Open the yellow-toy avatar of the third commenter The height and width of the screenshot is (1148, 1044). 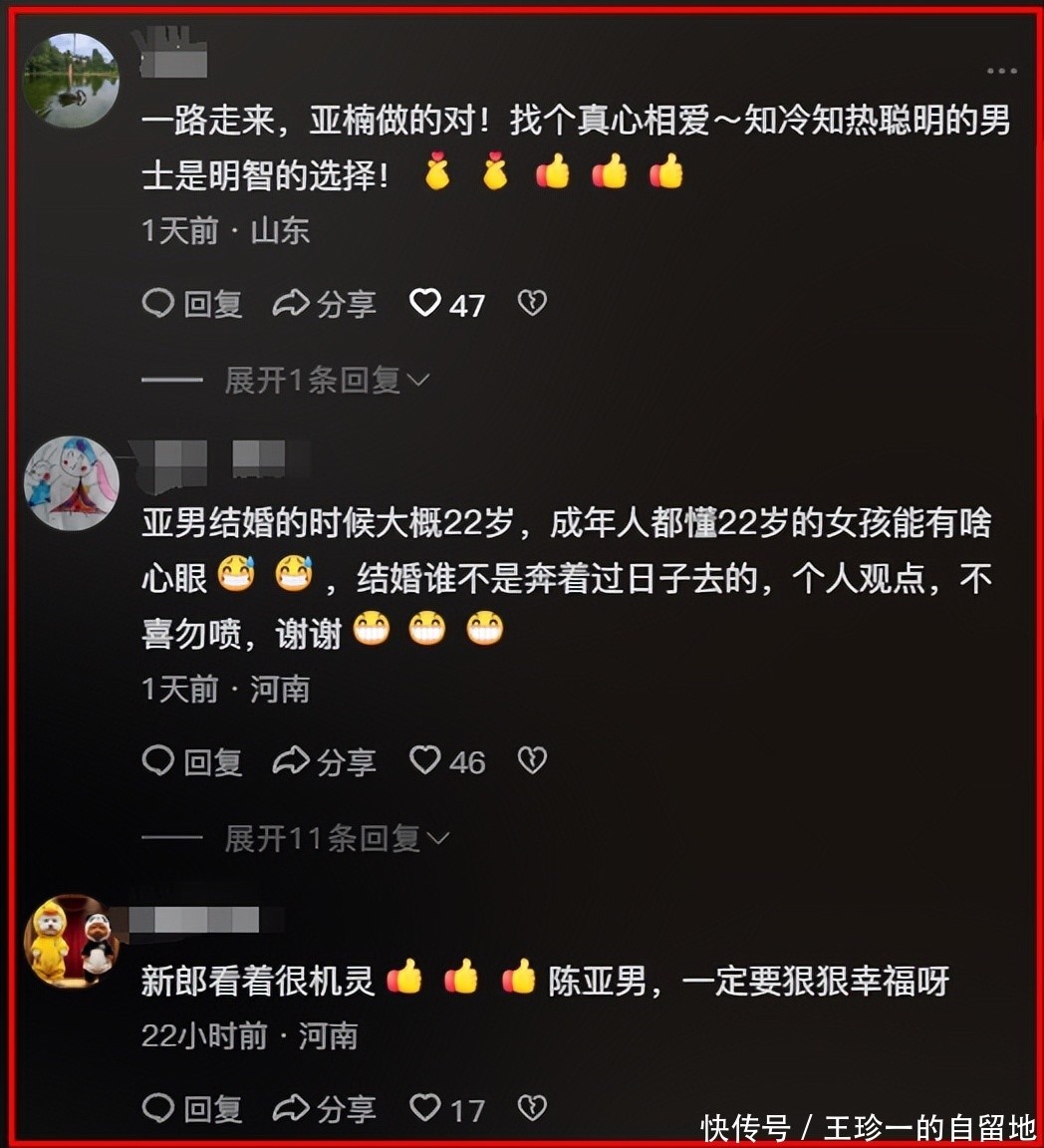pos(71,941)
